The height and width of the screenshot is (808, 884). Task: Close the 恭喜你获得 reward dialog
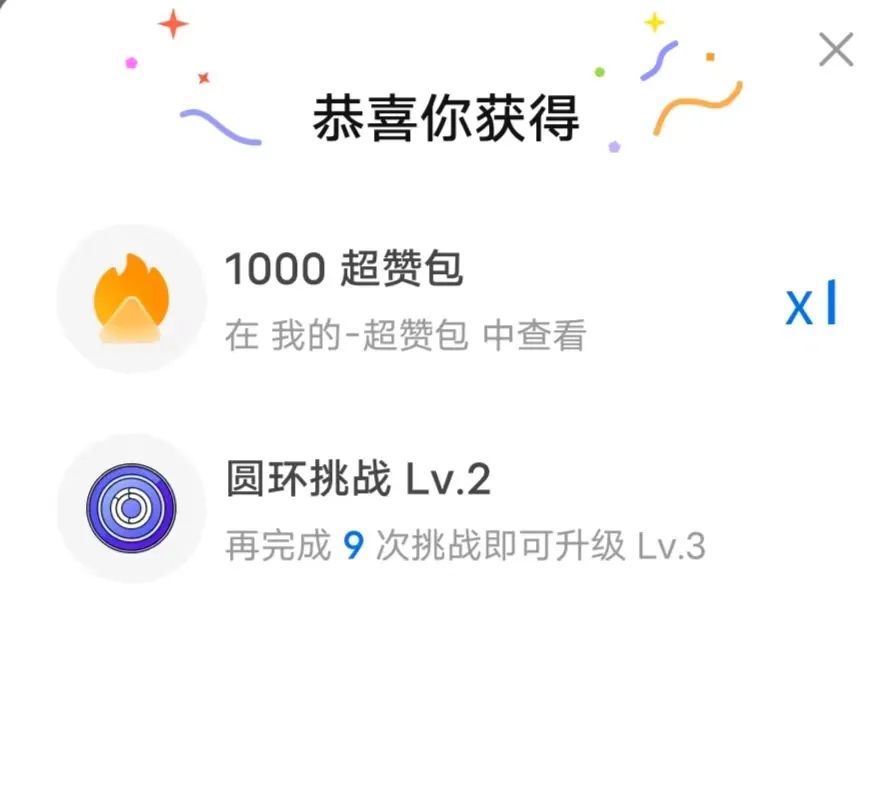[835, 49]
